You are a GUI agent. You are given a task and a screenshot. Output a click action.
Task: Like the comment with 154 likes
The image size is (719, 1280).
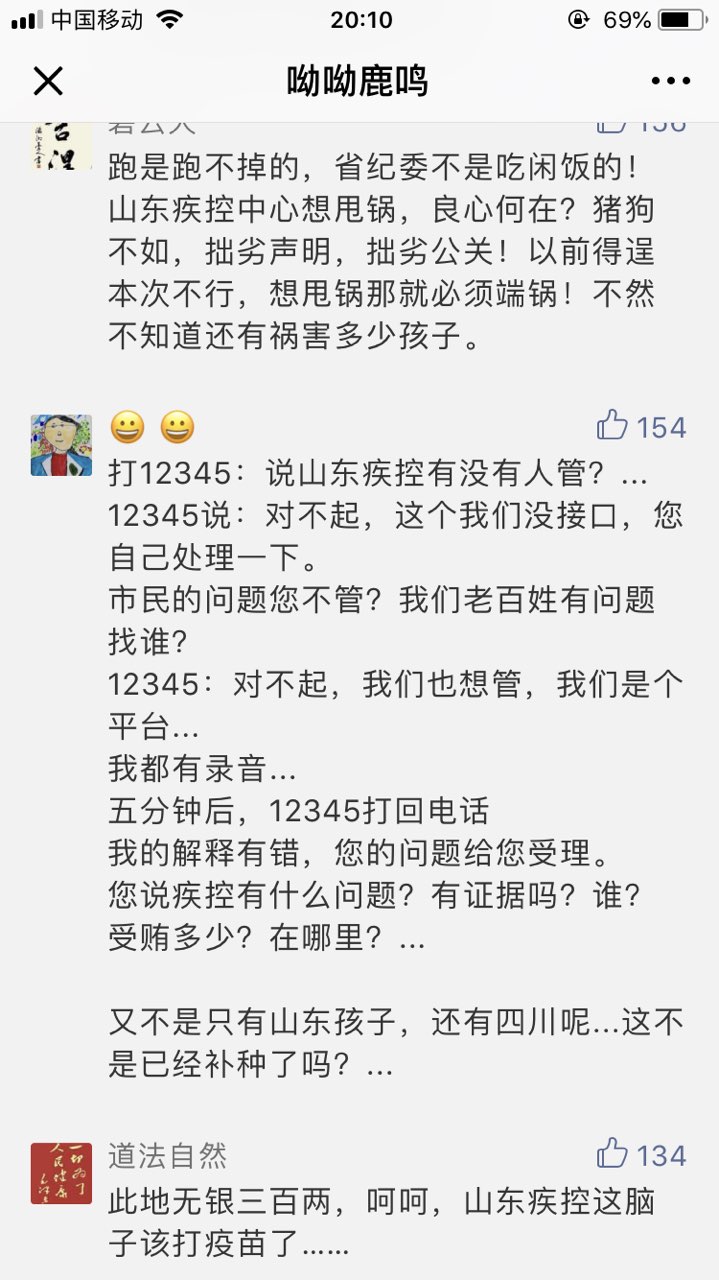coord(612,426)
